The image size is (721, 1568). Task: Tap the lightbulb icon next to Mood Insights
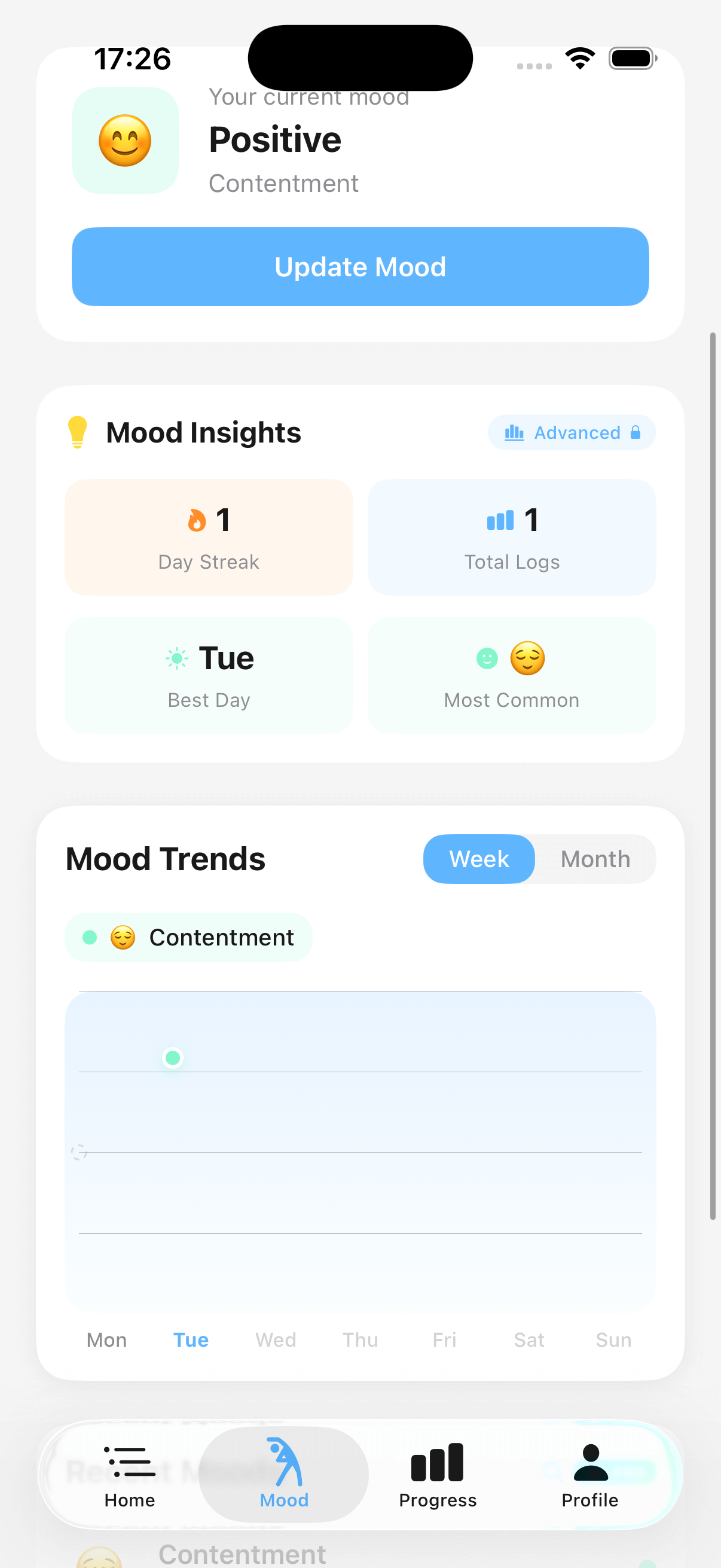(78, 431)
